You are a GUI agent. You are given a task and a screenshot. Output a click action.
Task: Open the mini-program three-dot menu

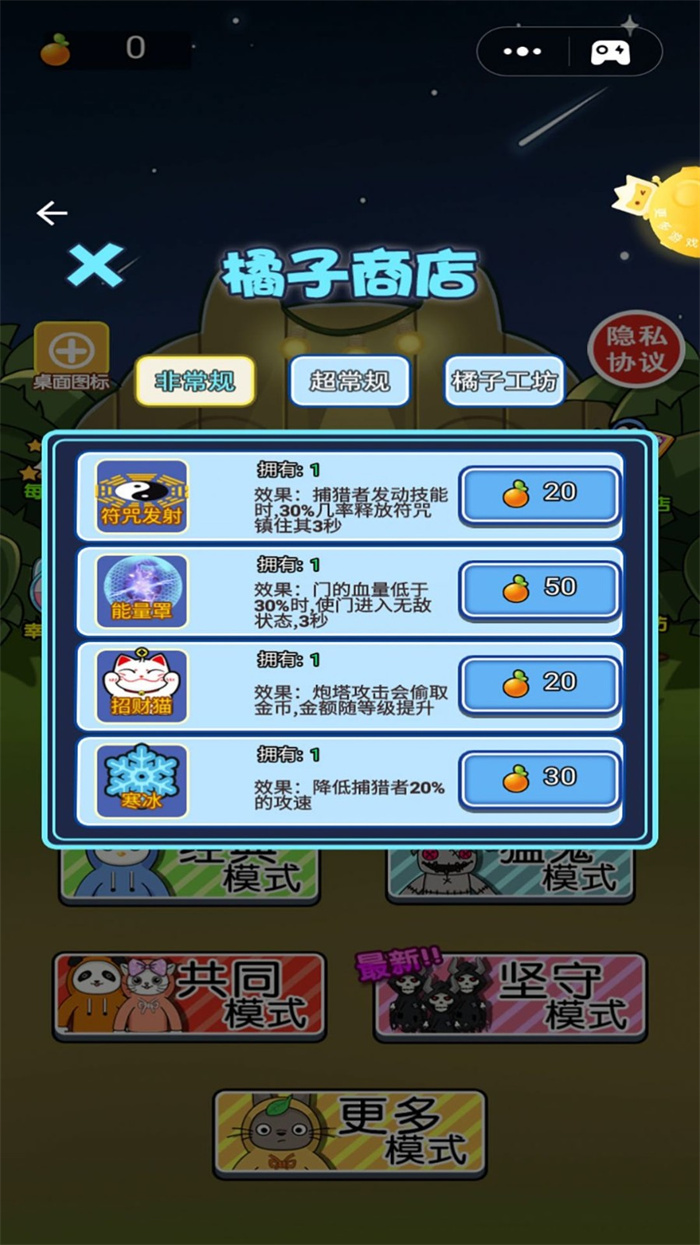coord(523,52)
